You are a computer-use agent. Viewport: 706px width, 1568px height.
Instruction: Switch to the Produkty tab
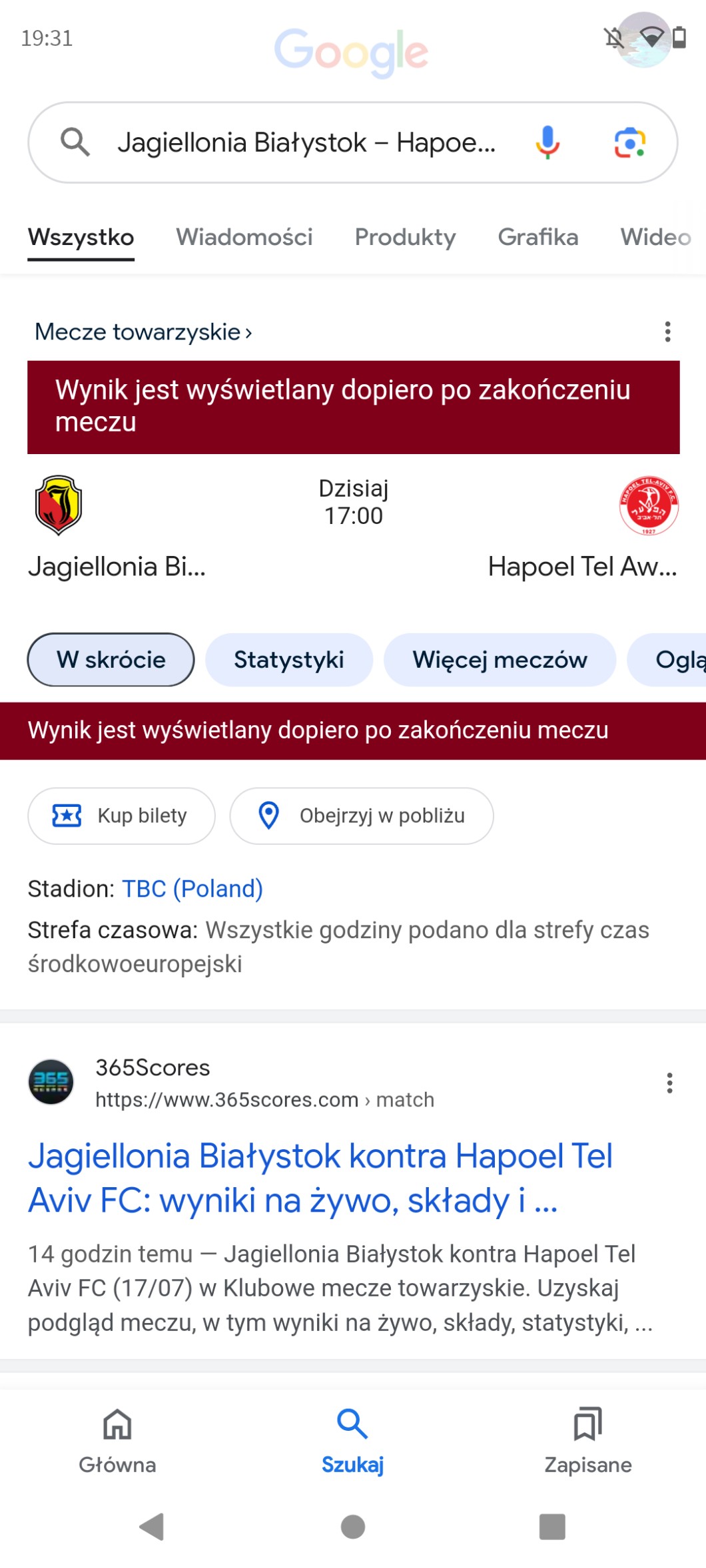[405, 237]
